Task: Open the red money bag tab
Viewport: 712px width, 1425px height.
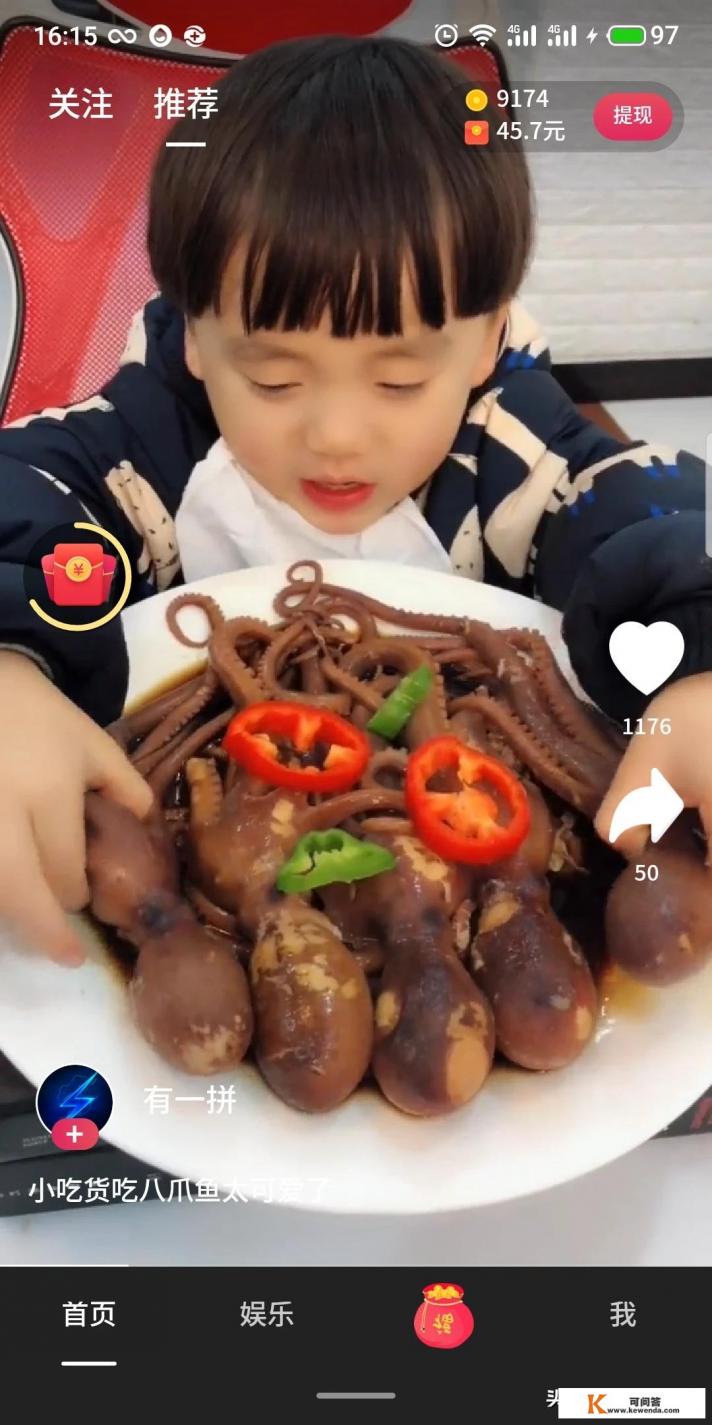Action: pos(444,1315)
